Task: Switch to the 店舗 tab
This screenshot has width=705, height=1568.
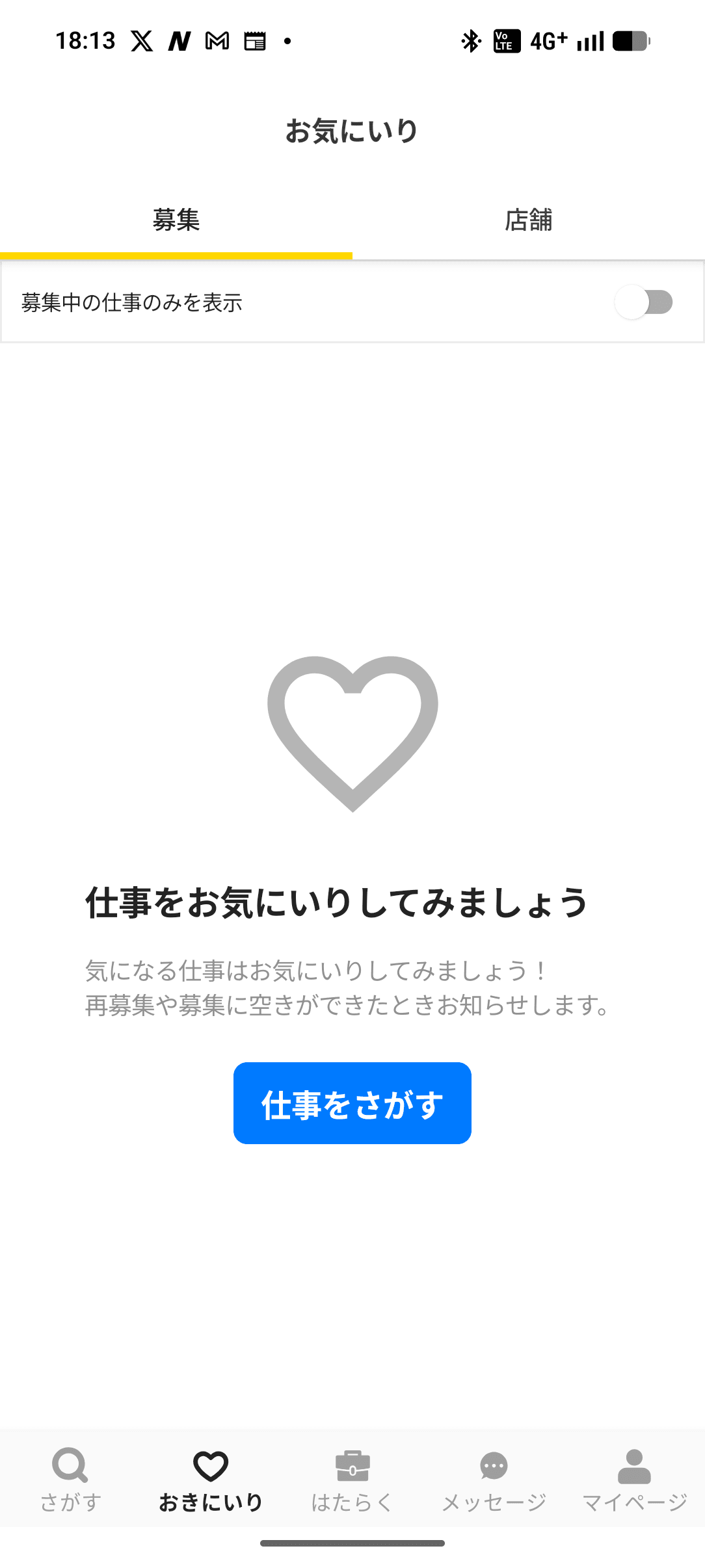Action: (x=528, y=220)
